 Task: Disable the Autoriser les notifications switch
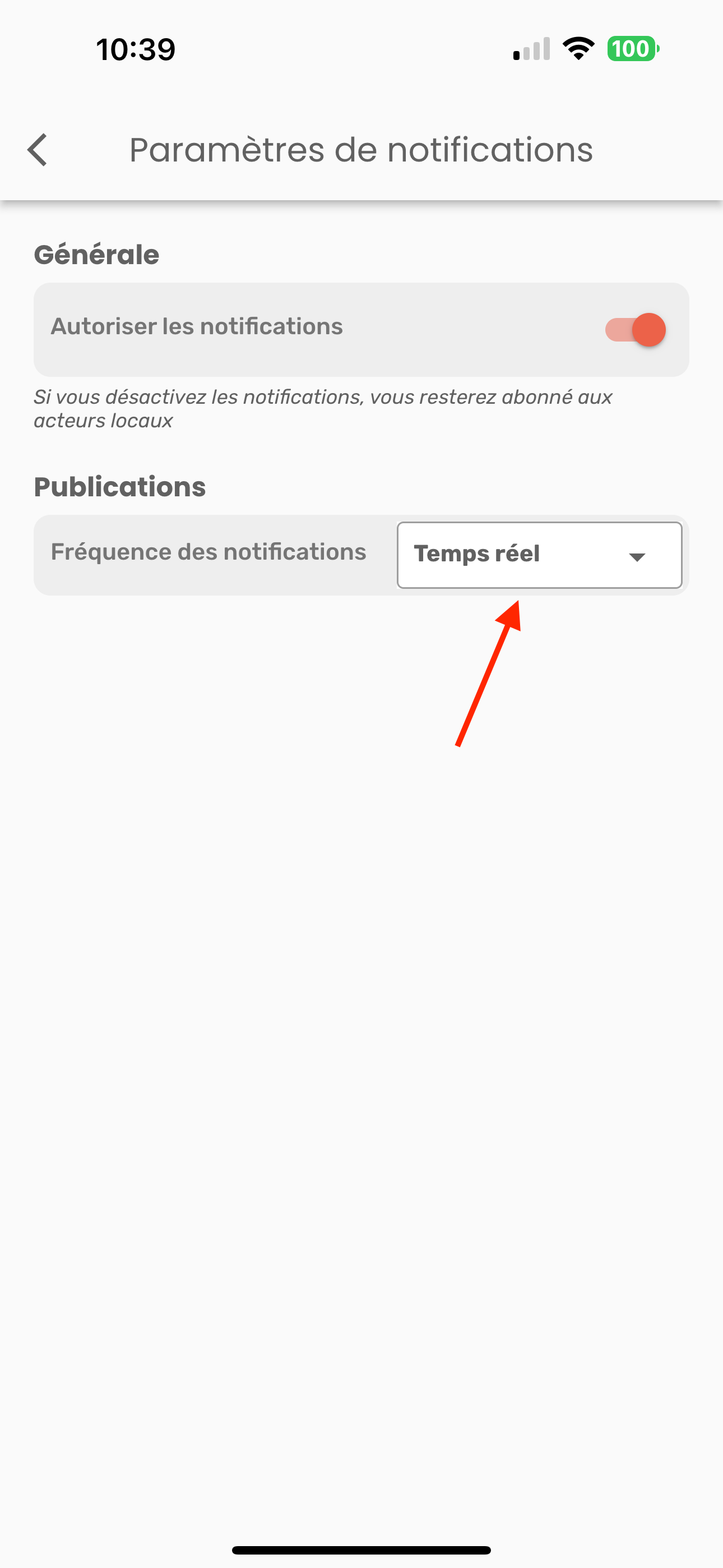click(x=635, y=330)
